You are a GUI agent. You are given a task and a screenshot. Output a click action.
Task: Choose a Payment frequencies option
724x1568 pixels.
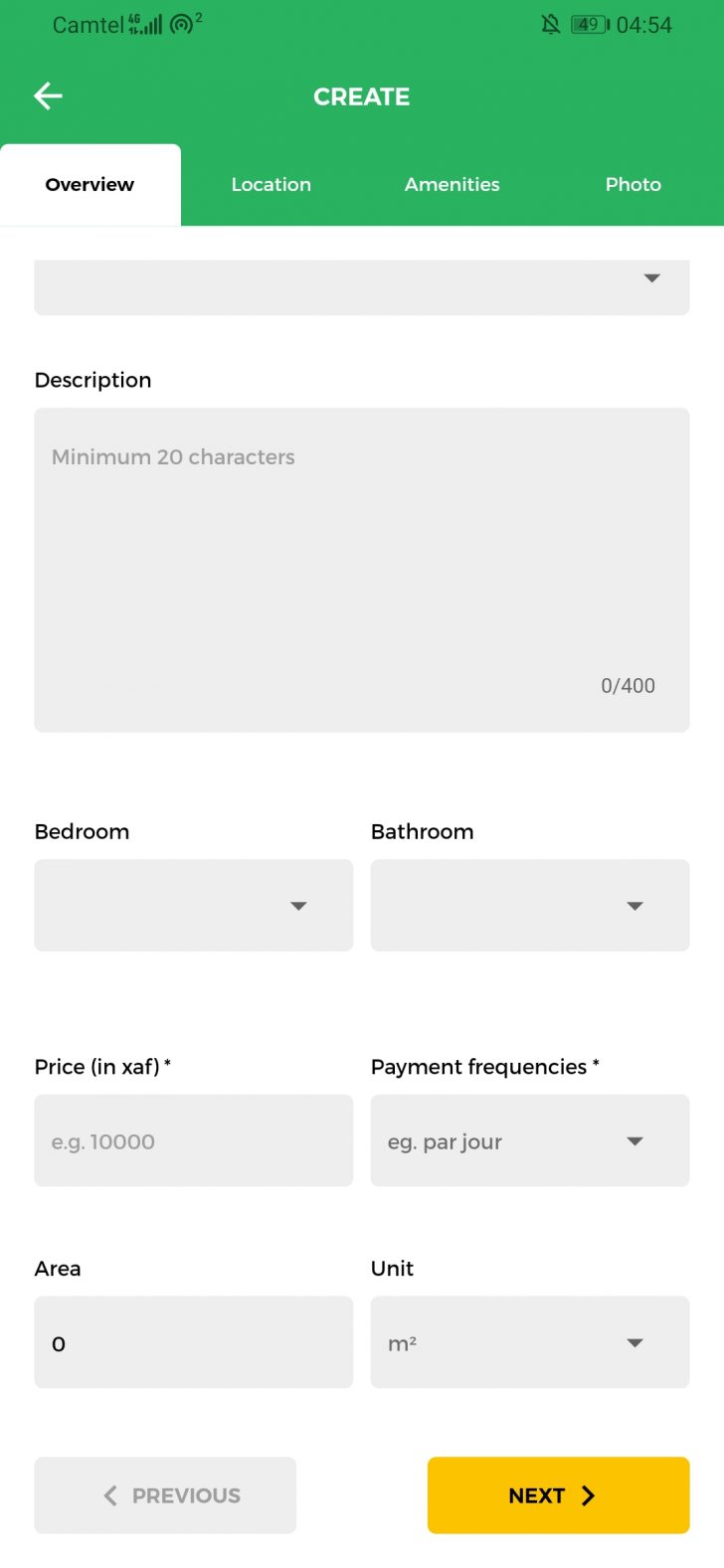(x=529, y=1140)
